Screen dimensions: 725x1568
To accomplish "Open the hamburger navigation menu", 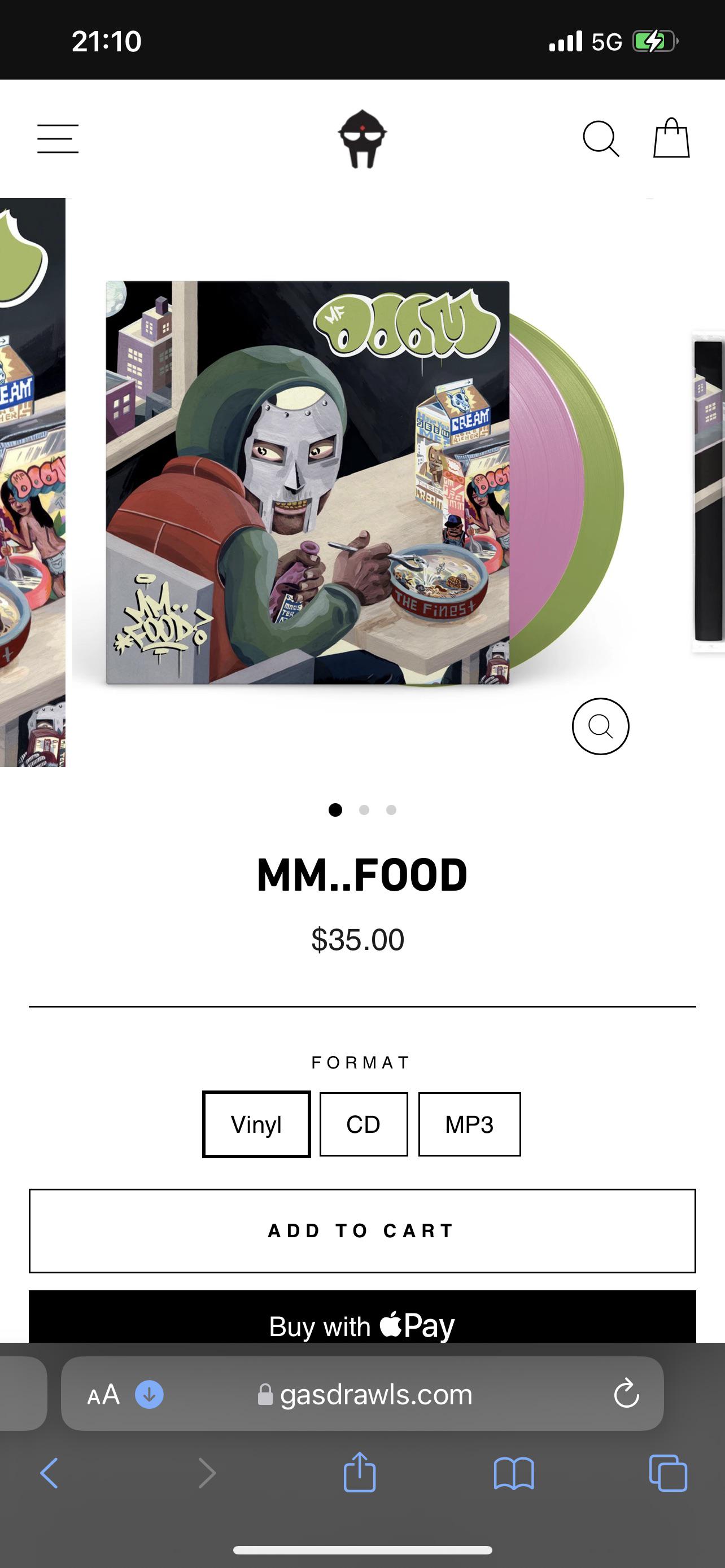I will [x=58, y=139].
